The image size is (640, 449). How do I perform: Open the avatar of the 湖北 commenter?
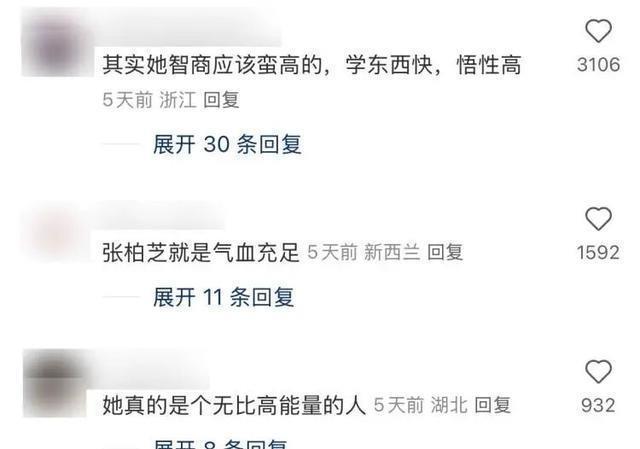tap(55, 383)
